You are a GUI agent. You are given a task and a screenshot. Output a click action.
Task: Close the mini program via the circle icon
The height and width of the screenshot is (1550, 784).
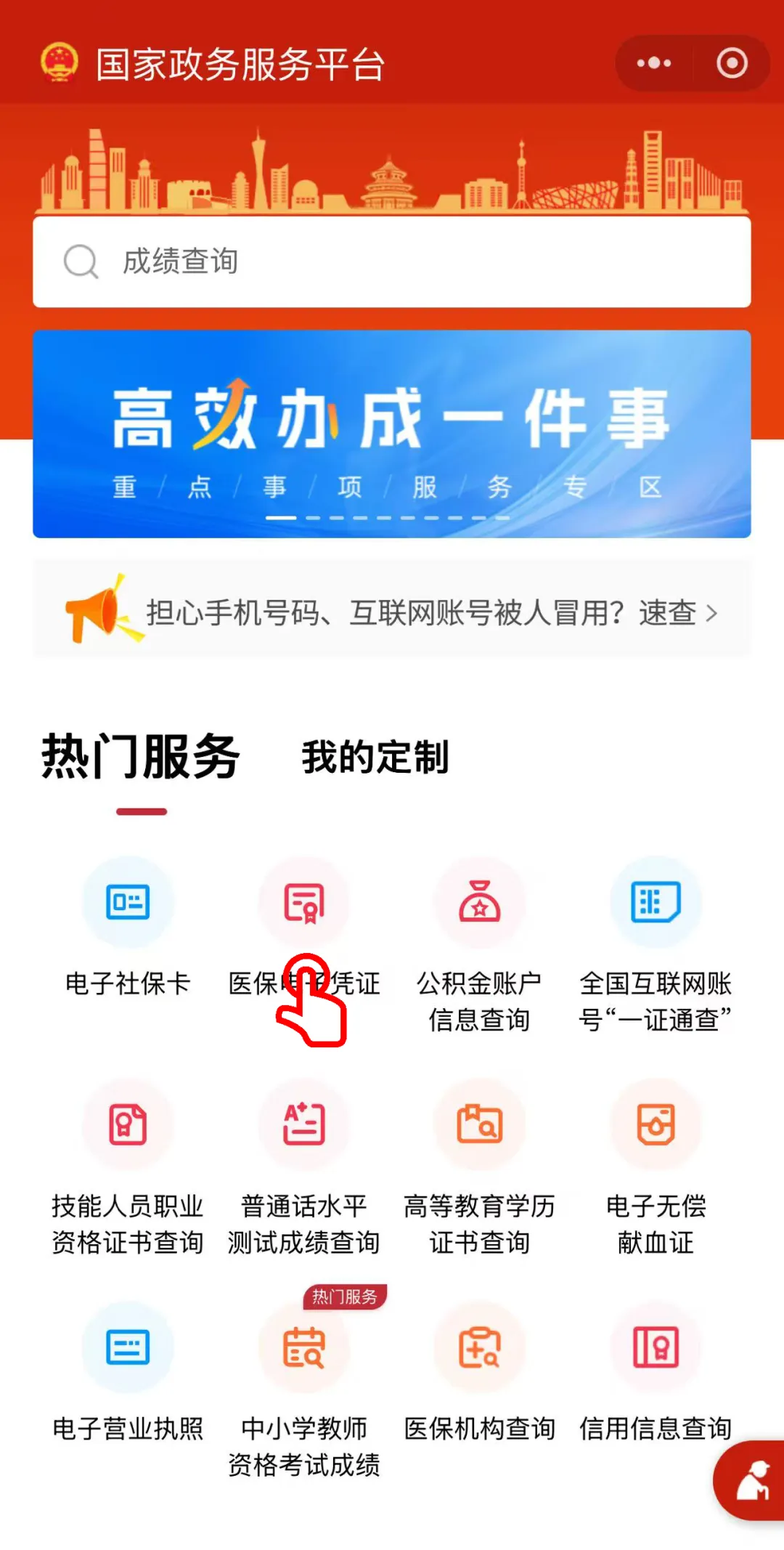(x=732, y=63)
